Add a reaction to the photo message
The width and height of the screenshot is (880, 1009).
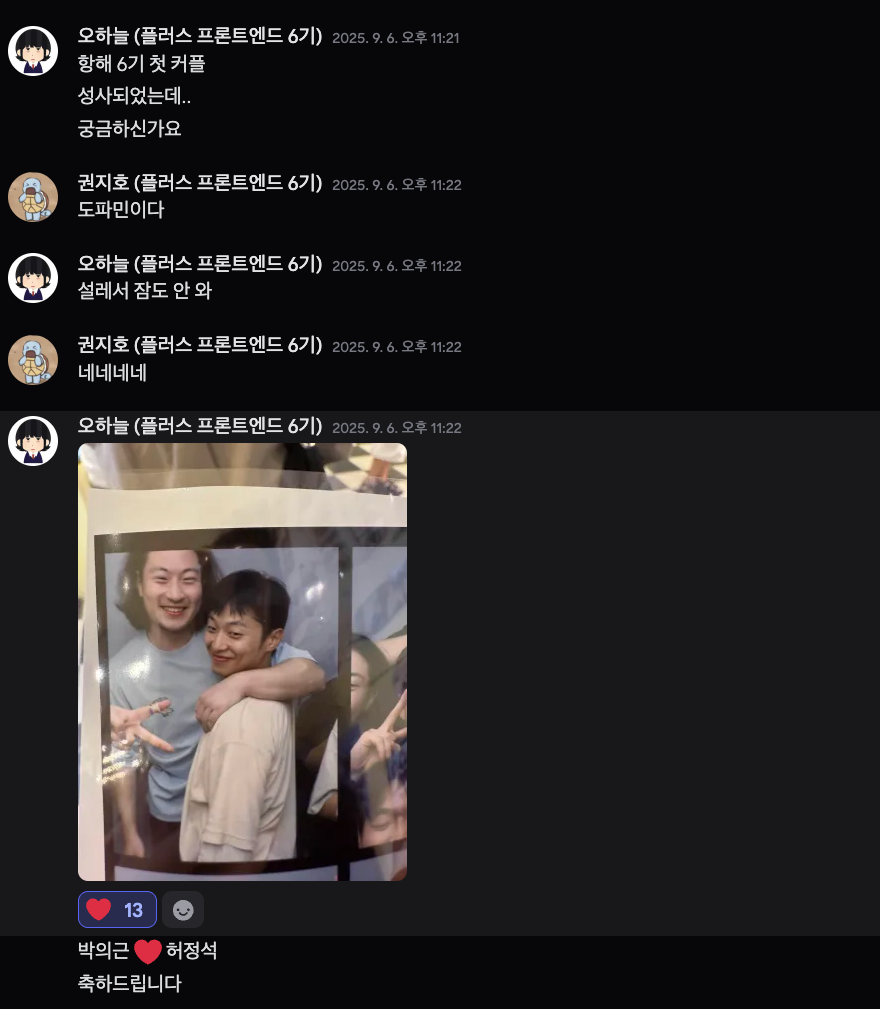pos(181,909)
